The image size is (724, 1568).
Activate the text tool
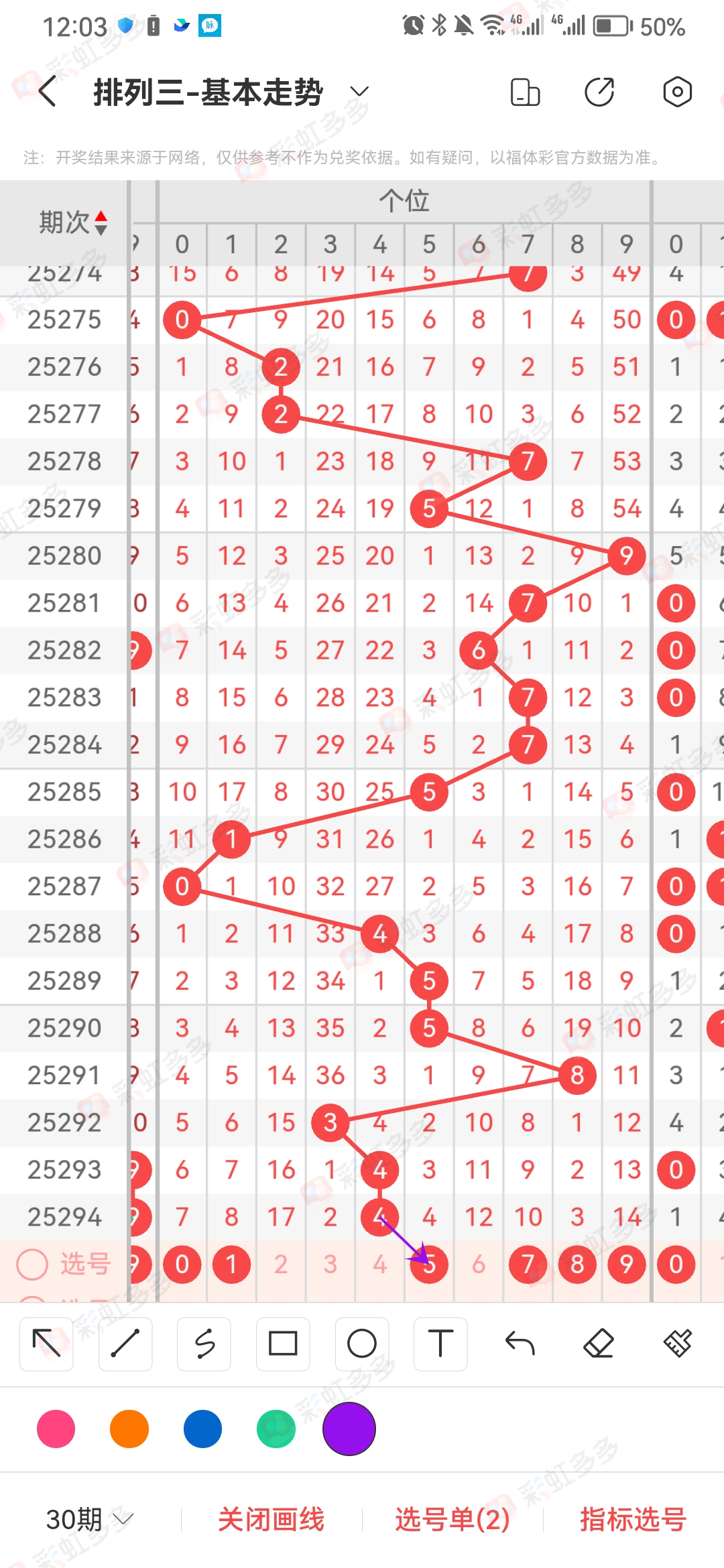(440, 1344)
